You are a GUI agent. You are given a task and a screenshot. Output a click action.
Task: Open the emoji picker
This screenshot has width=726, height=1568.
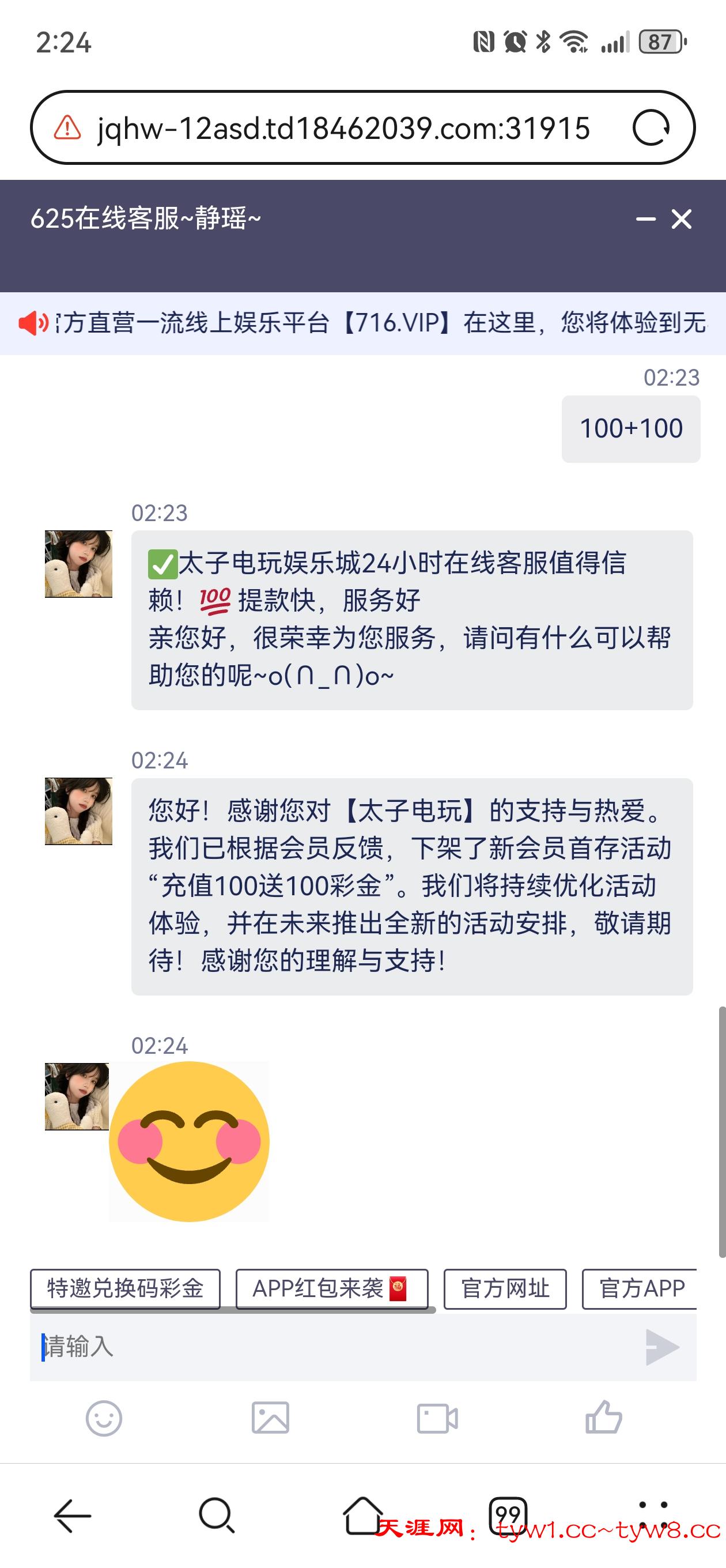(x=104, y=1418)
